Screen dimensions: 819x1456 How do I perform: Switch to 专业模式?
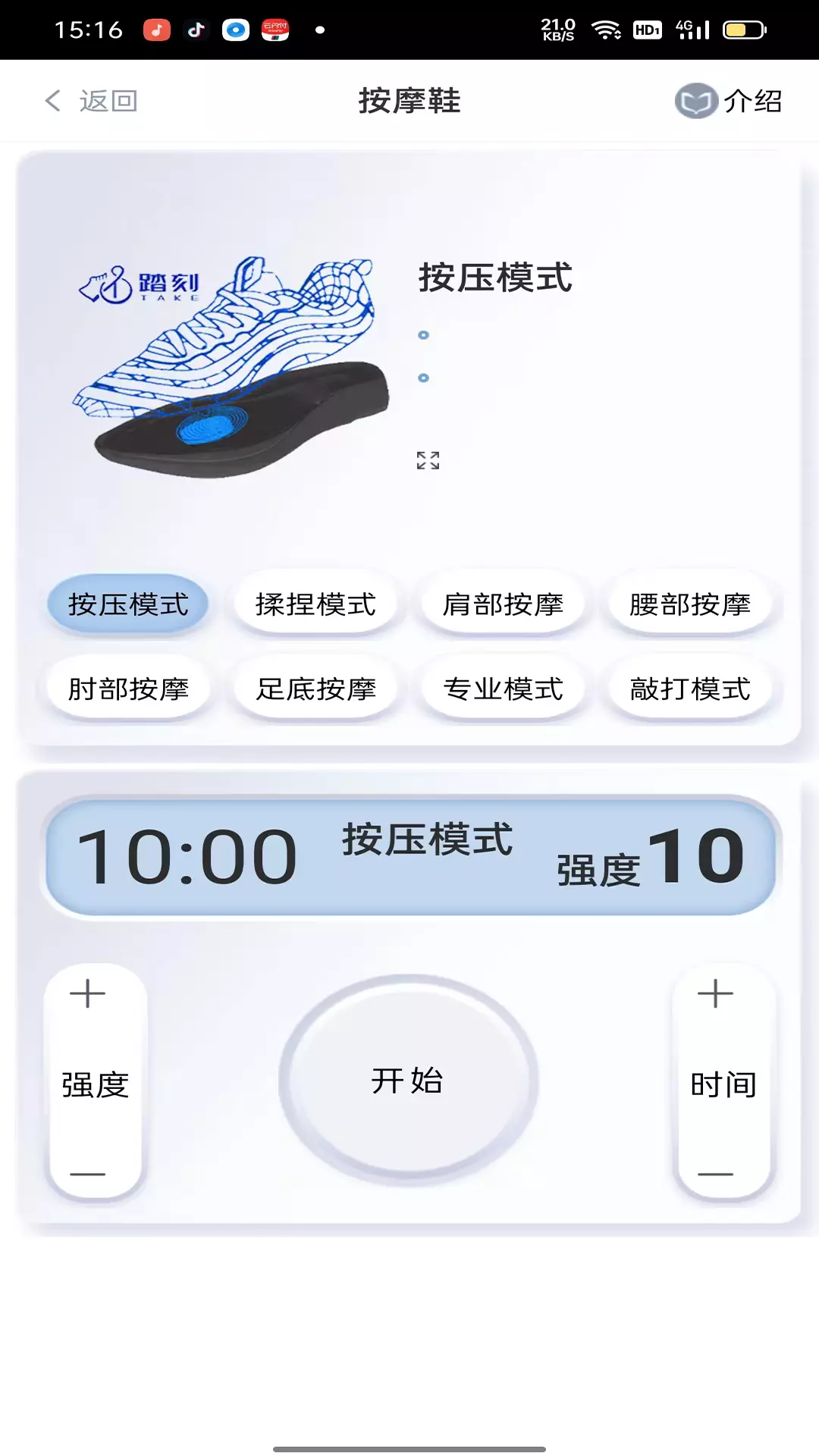(x=503, y=689)
